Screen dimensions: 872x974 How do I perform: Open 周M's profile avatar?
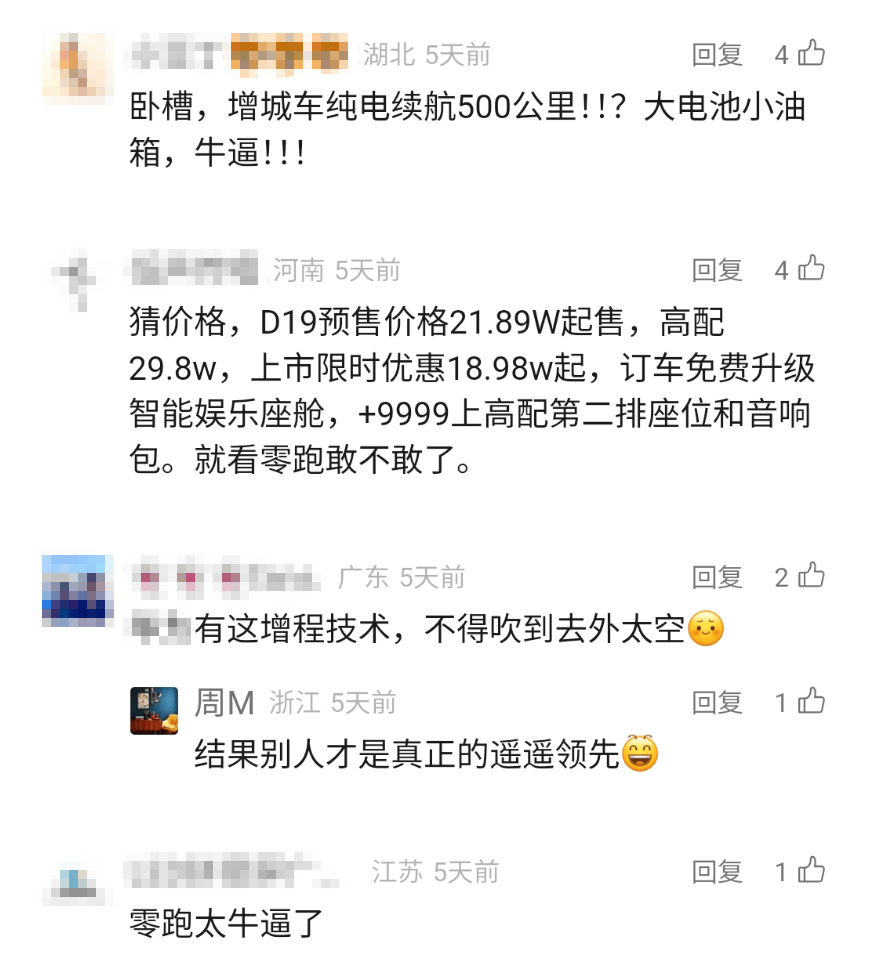pos(154,710)
